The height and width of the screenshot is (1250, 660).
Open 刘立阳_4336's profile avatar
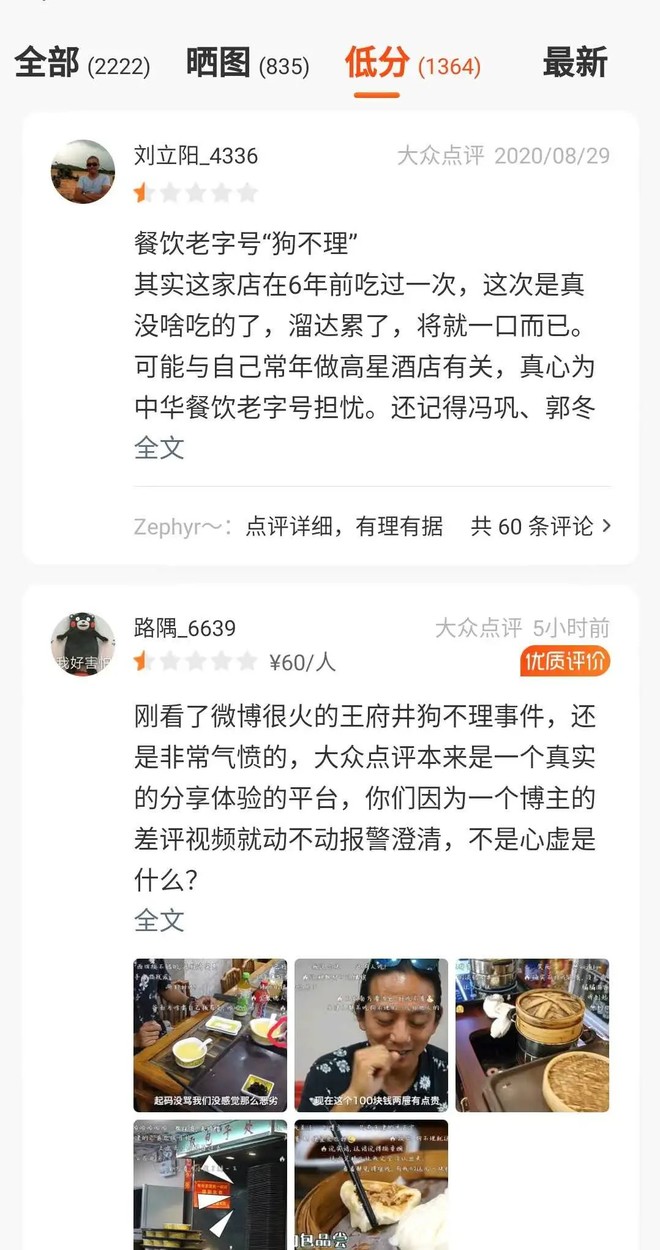(x=83, y=172)
